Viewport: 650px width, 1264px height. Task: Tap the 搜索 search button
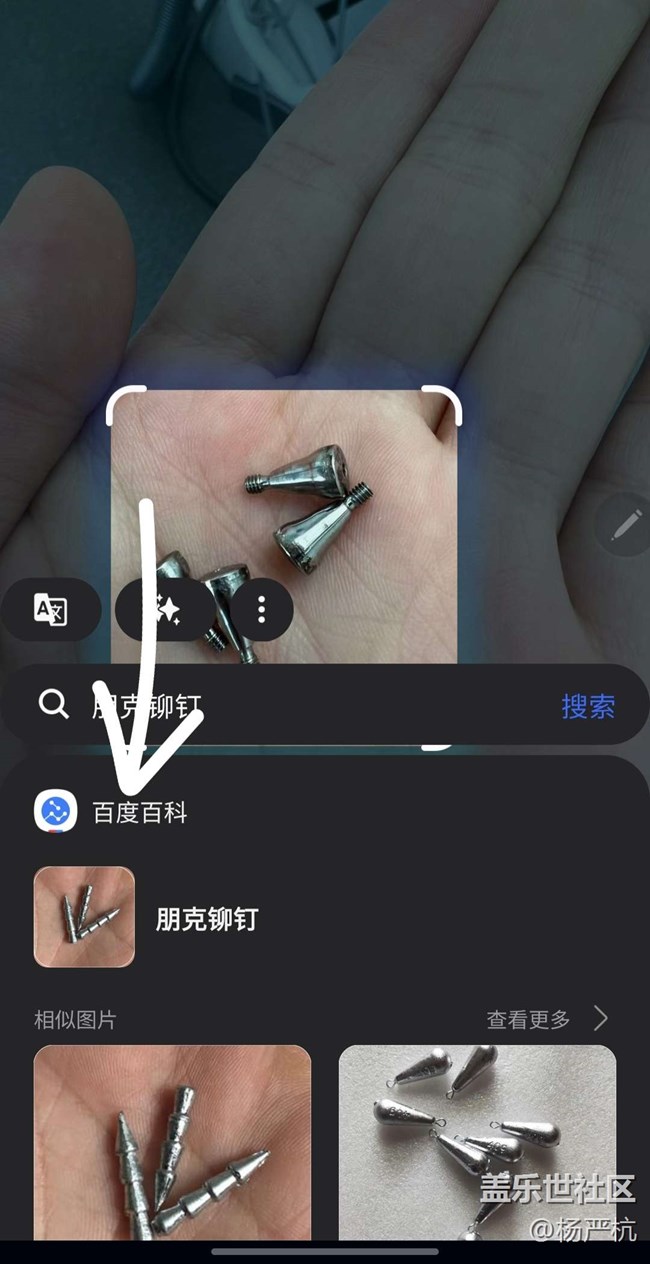pos(588,706)
